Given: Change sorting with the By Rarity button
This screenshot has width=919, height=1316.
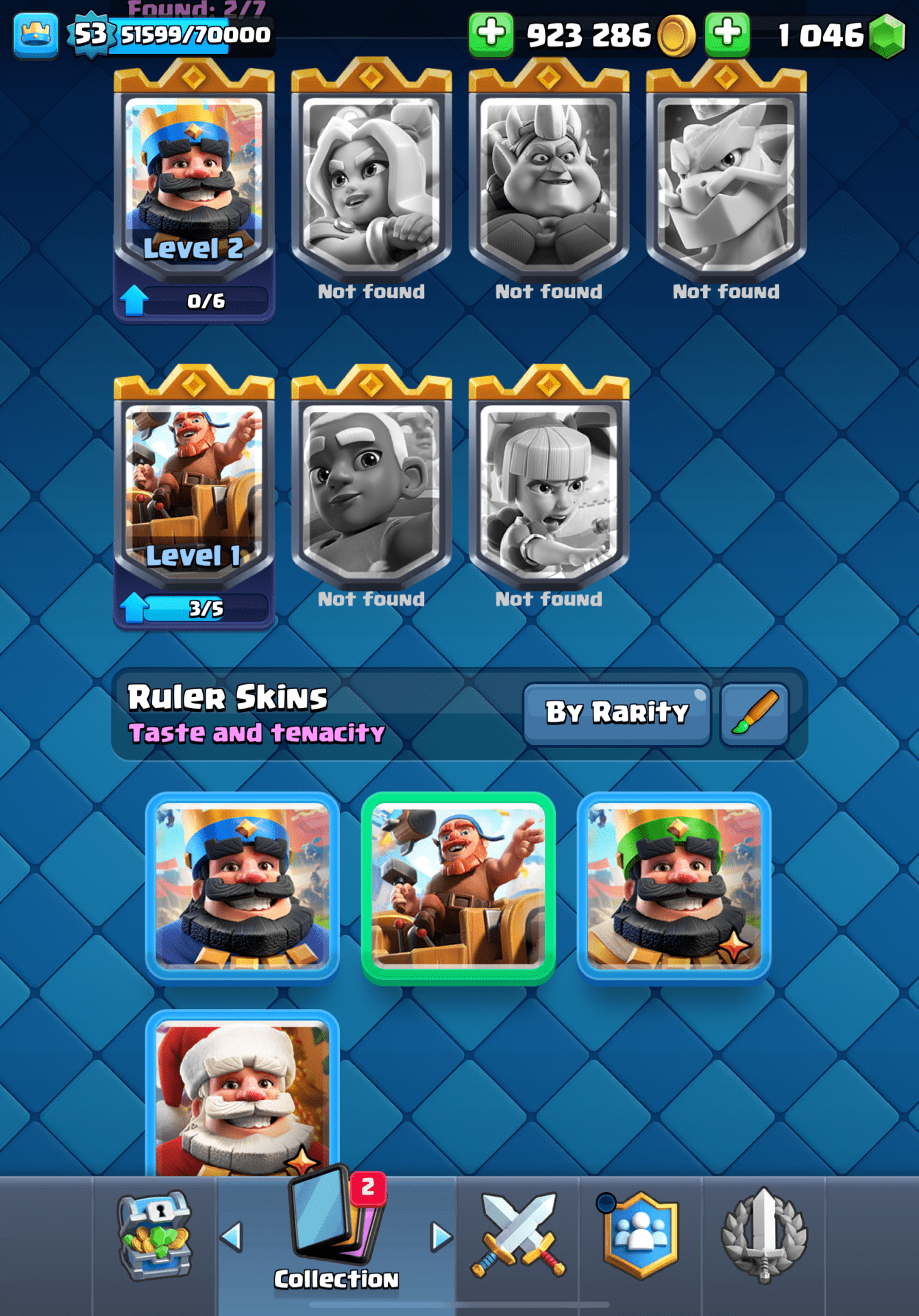Looking at the screenshot, I should (617, 713).
